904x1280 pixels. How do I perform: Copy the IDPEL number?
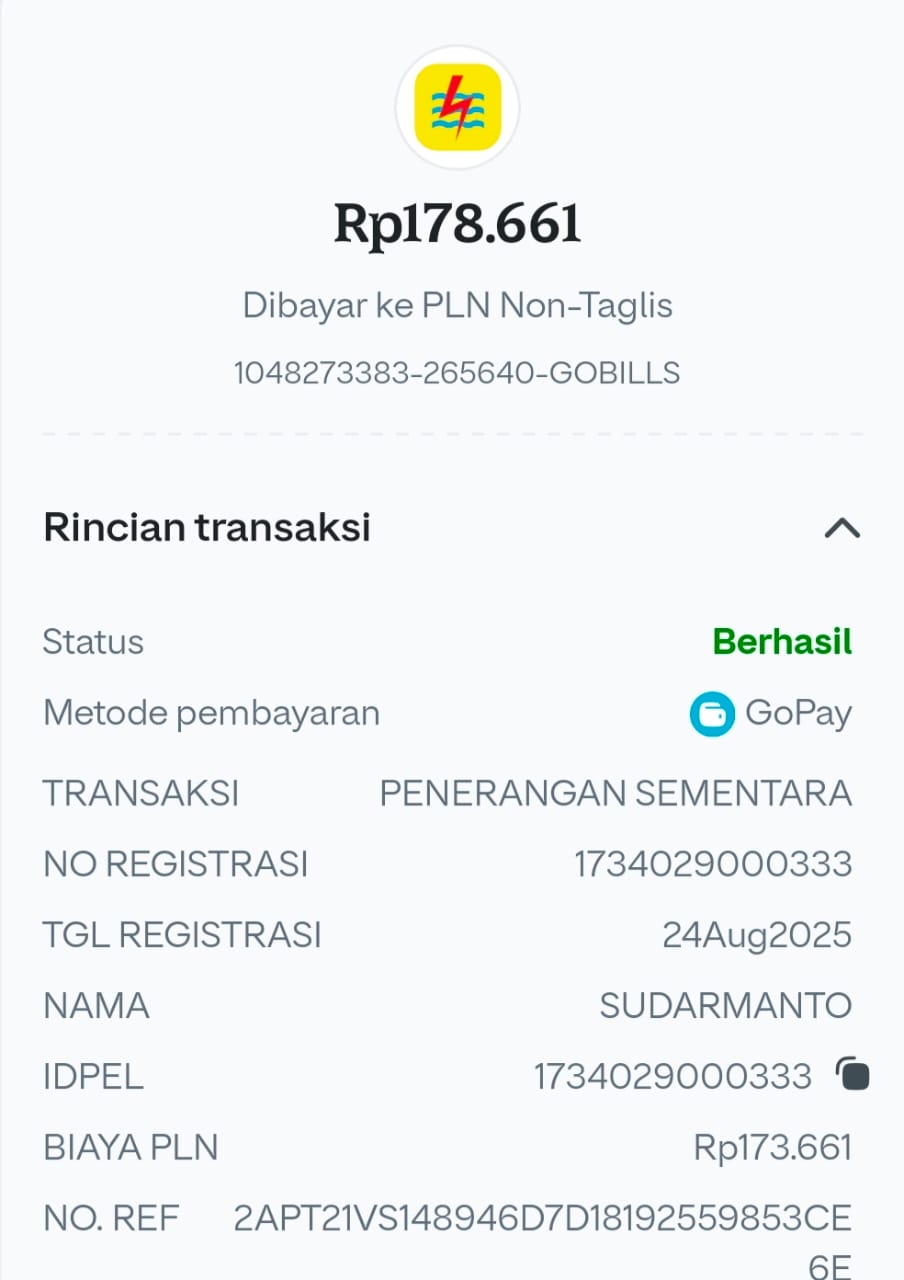[x=852, y=1076]
